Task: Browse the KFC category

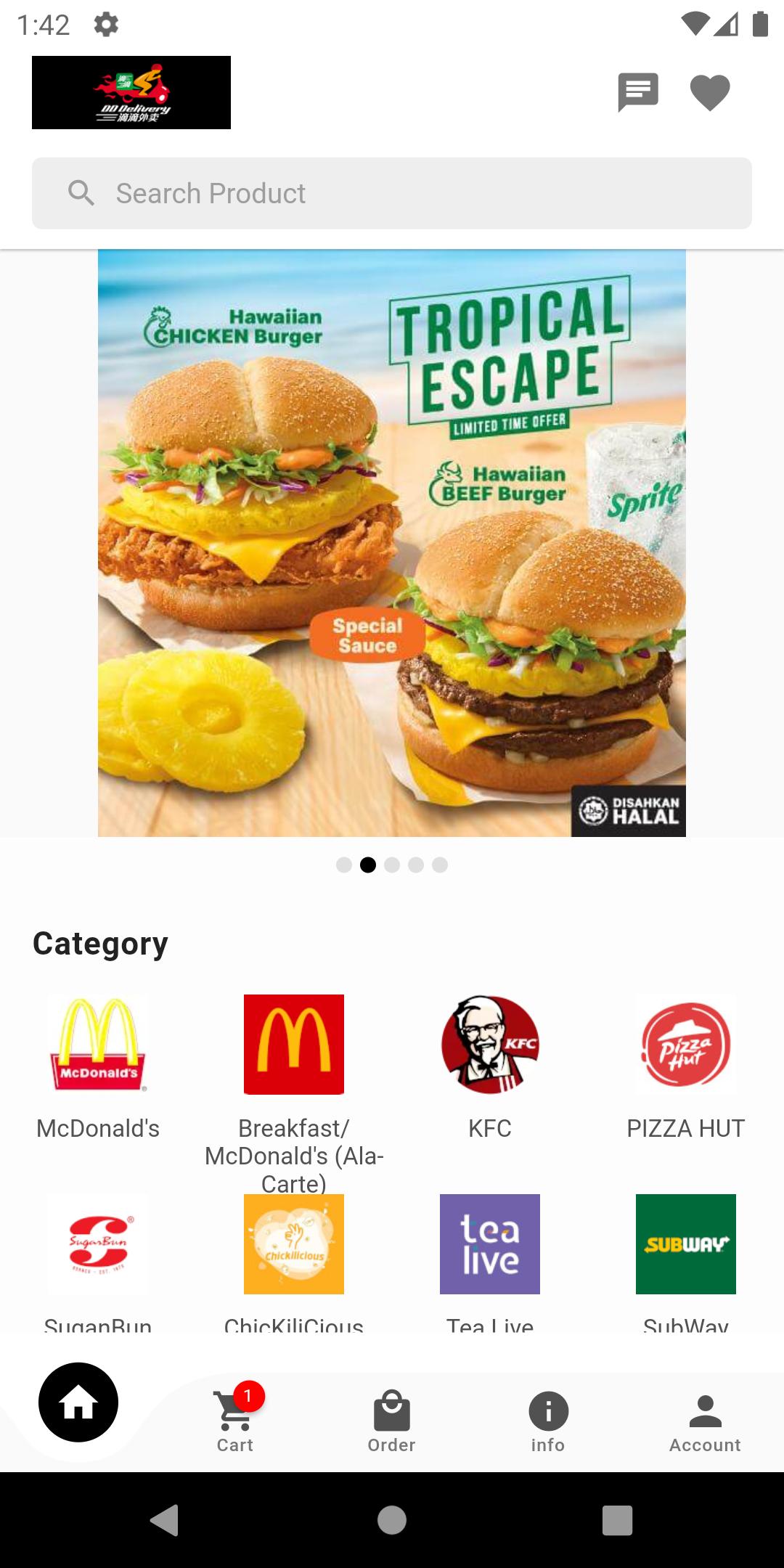Action: (490, 1045)
